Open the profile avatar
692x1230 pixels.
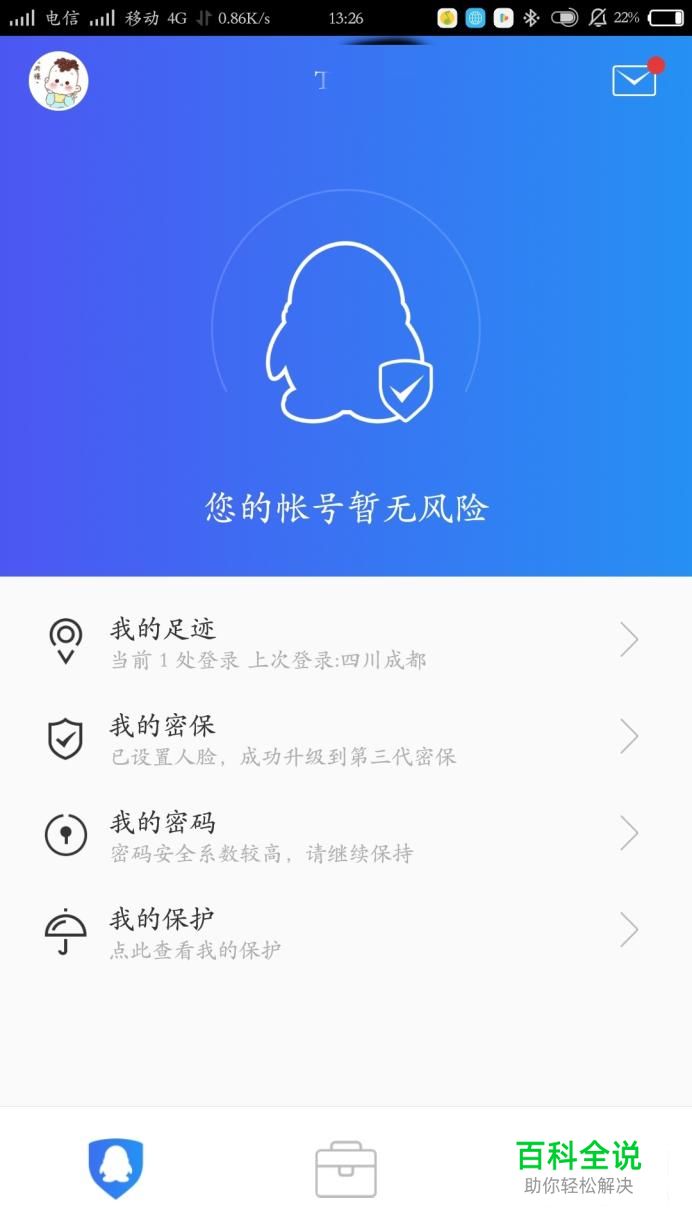tap(59, 81)
